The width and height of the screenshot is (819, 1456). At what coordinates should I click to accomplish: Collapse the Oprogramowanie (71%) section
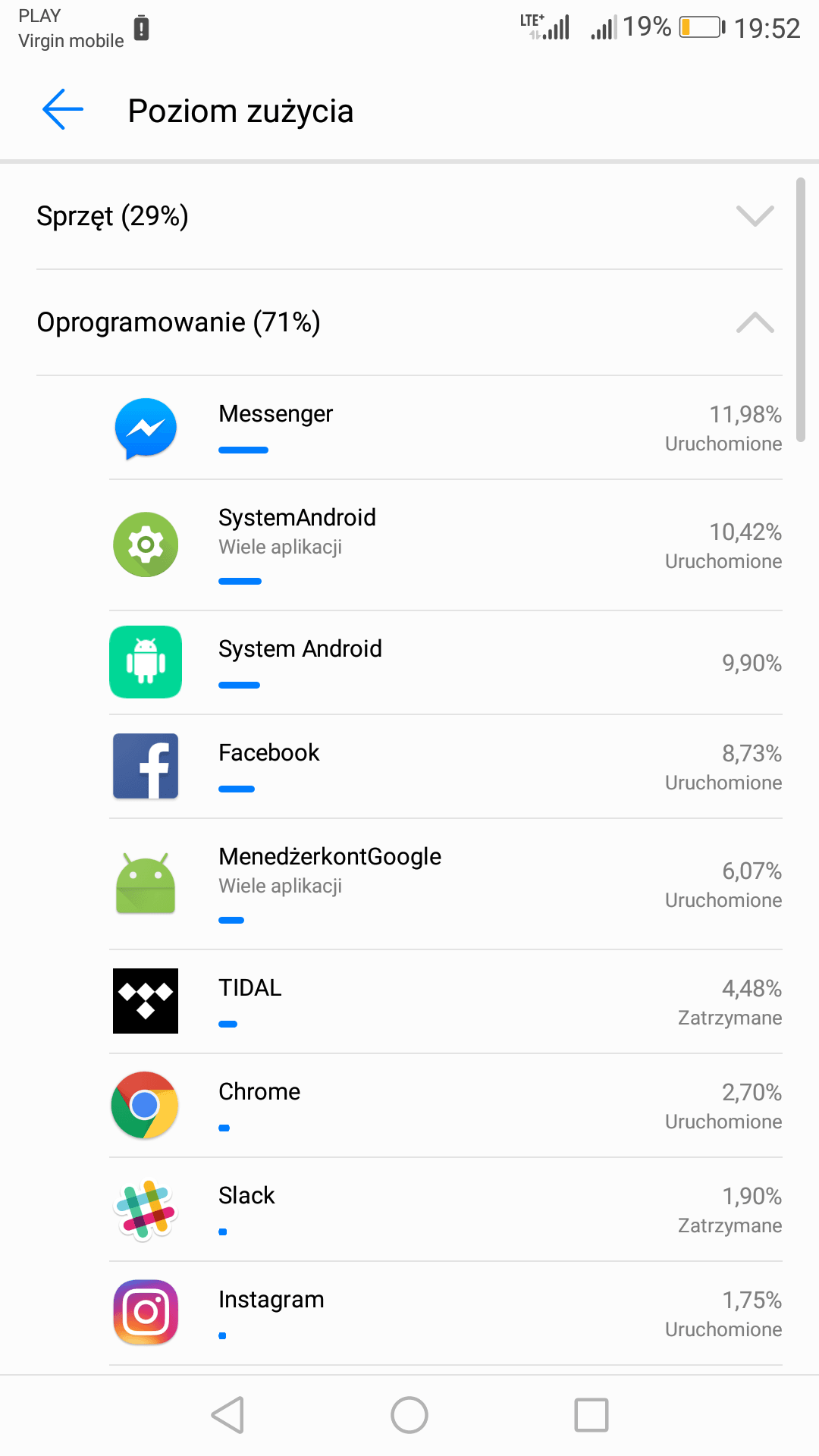tap(409, 322)
